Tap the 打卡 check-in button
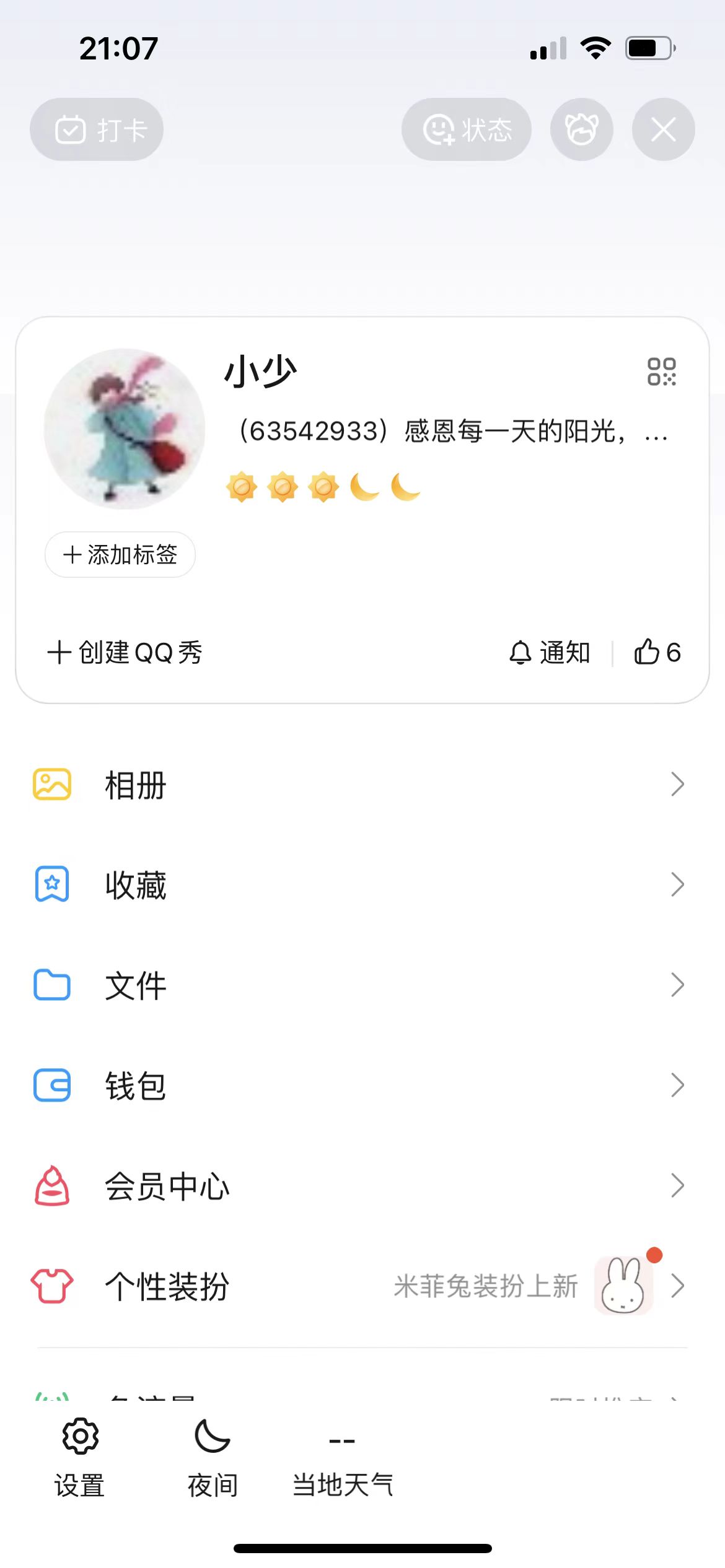 [x=97, y=130]
